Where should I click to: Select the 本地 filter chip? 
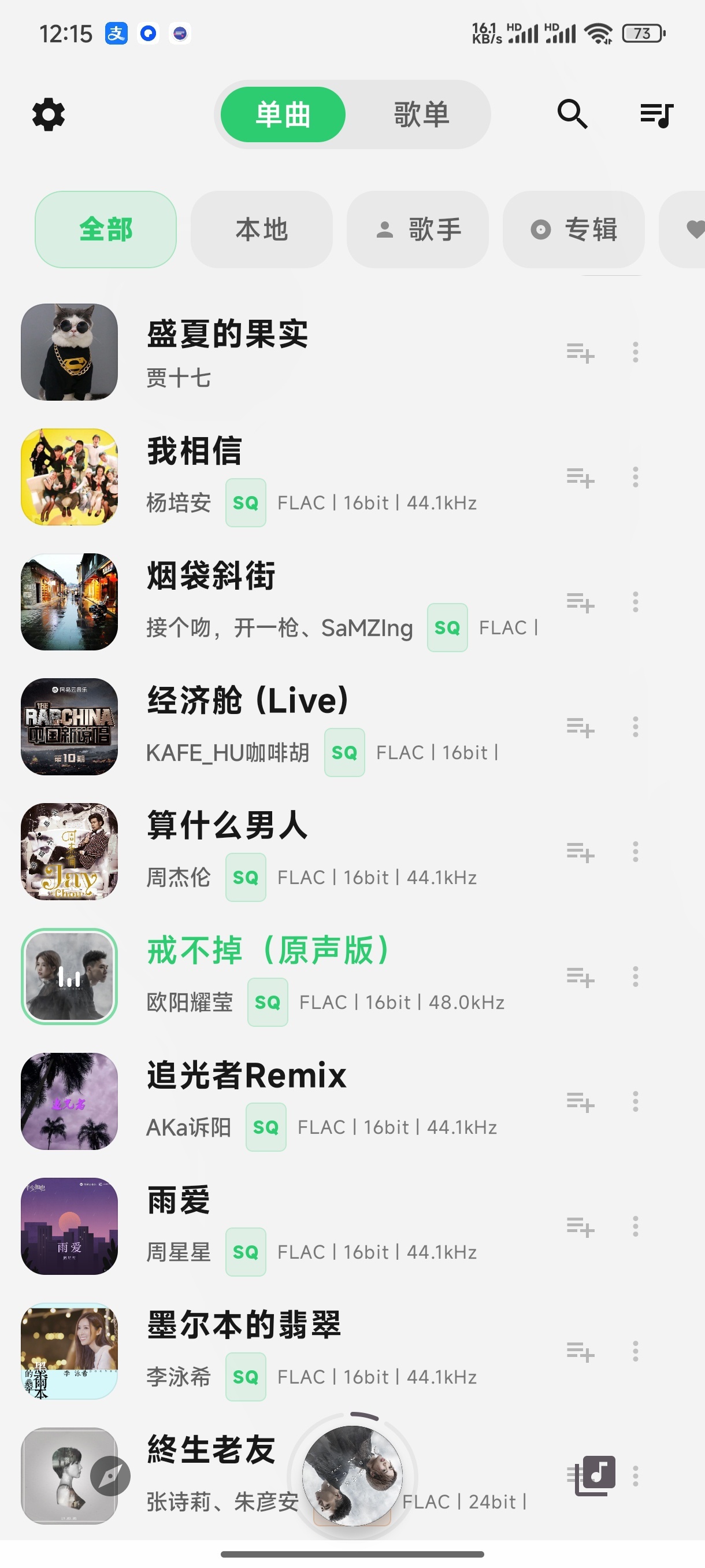coord(262,230)
